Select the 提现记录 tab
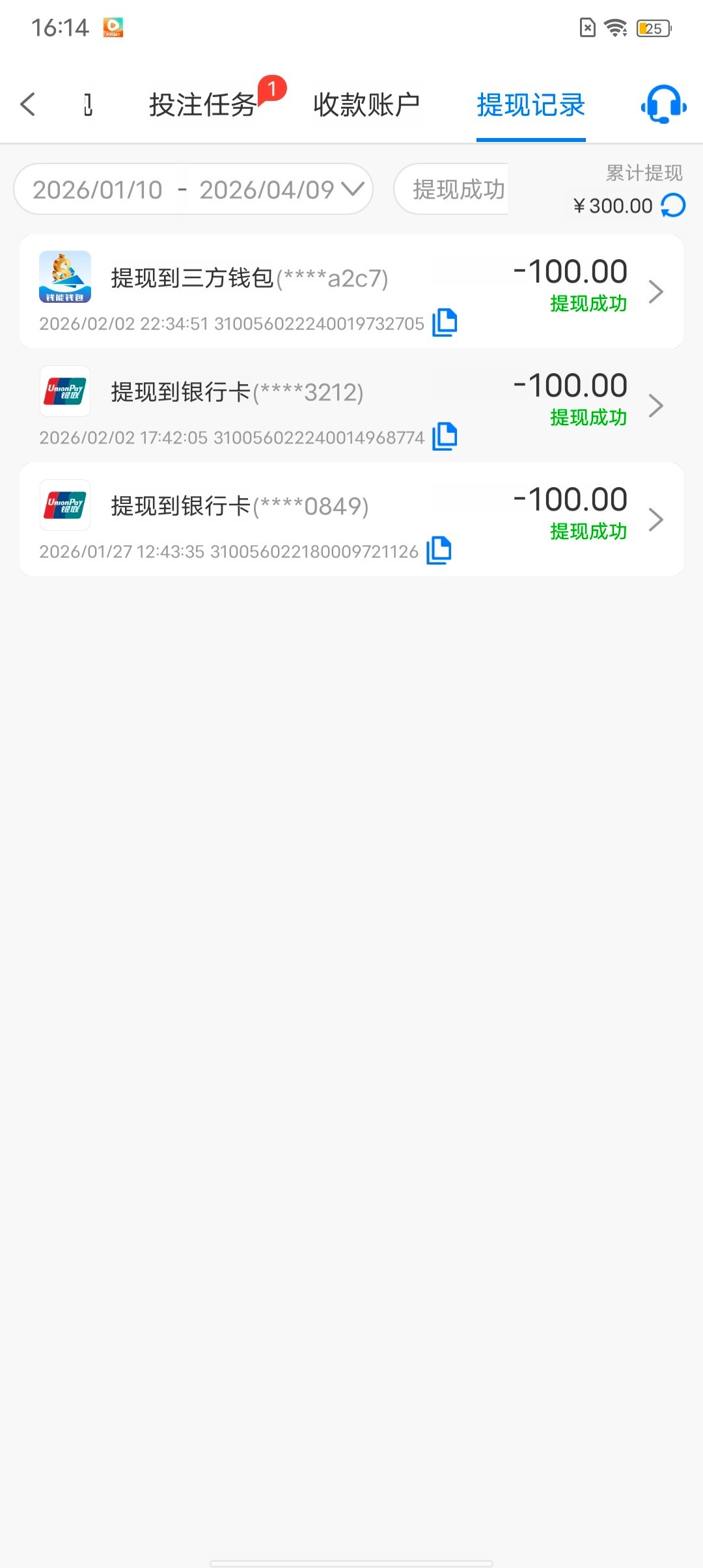Screen dimensions: 703x1568 pos(531,105)
